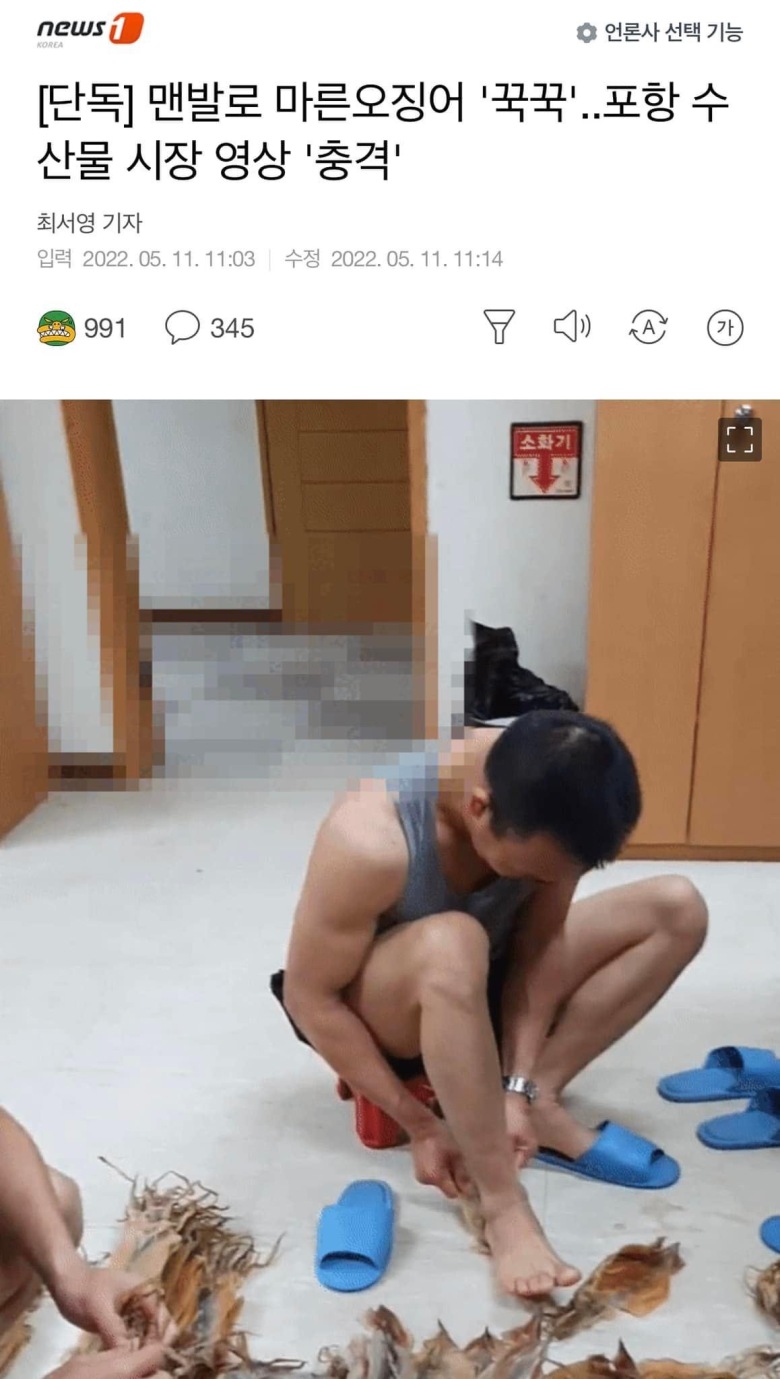Translate the article with the A icon

click(x=647, y=327)
